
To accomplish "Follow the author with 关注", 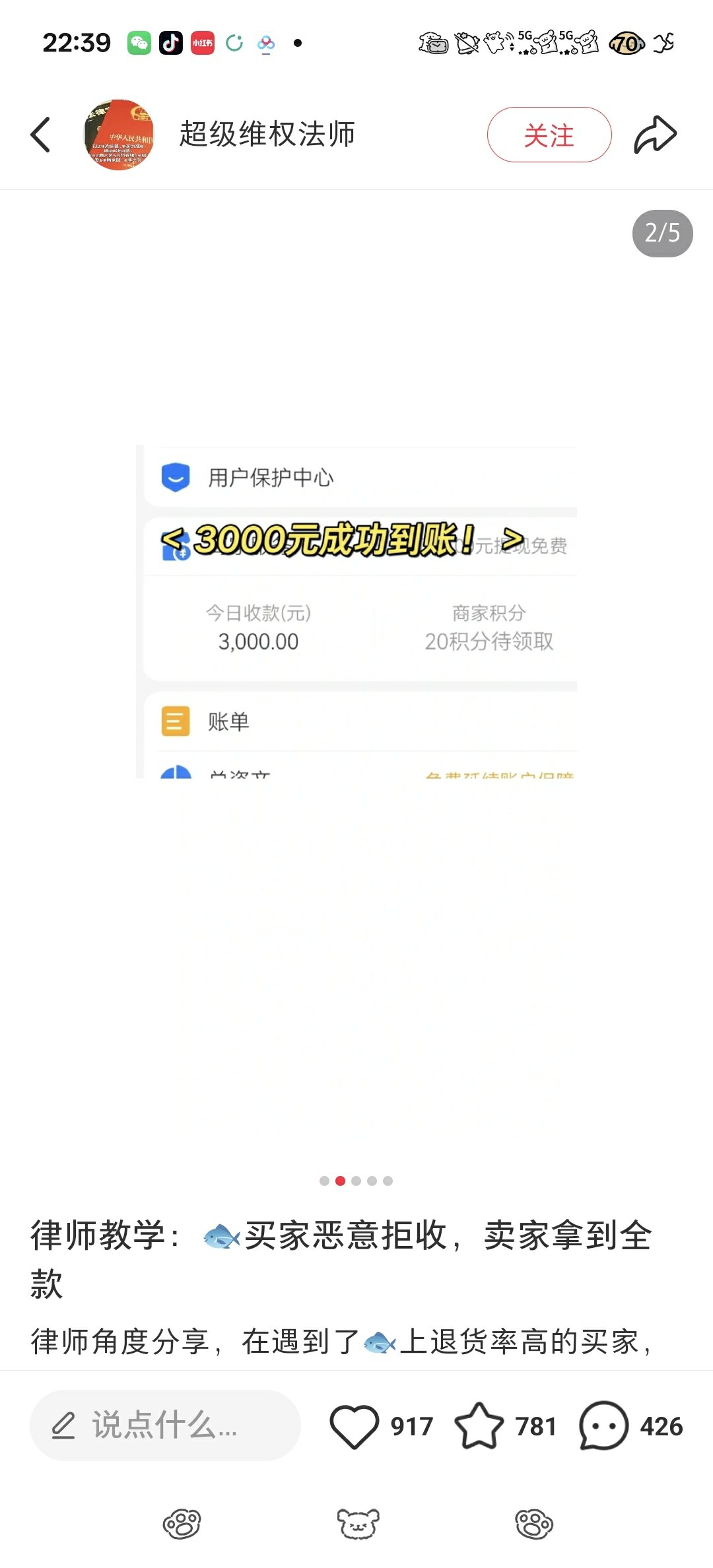I will (549, 135).
